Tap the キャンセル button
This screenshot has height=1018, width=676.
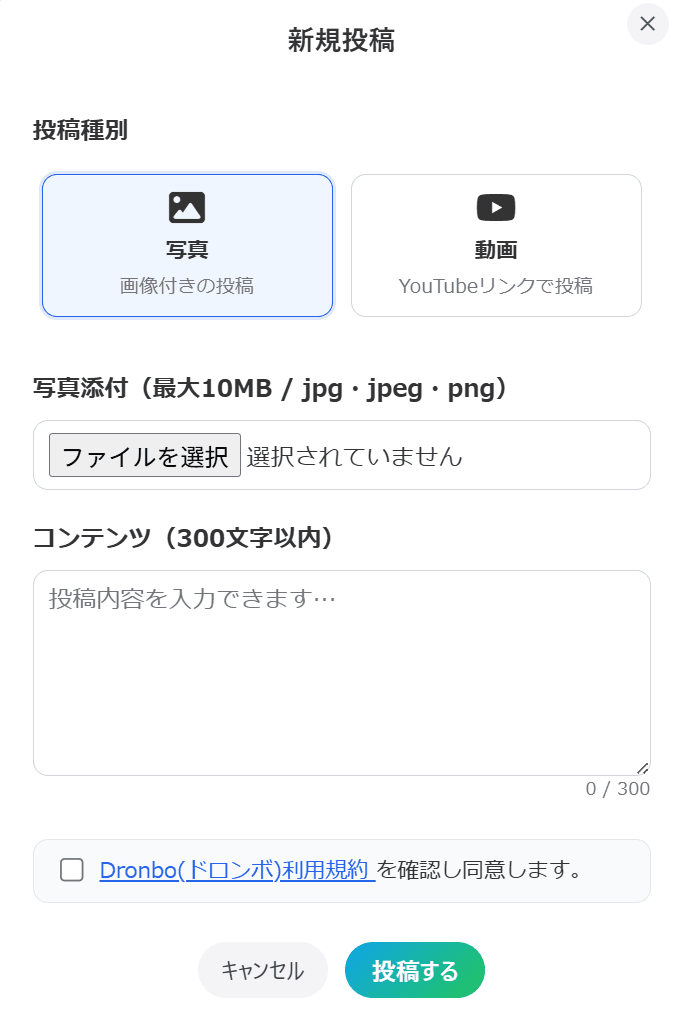[x=262, y=970]
